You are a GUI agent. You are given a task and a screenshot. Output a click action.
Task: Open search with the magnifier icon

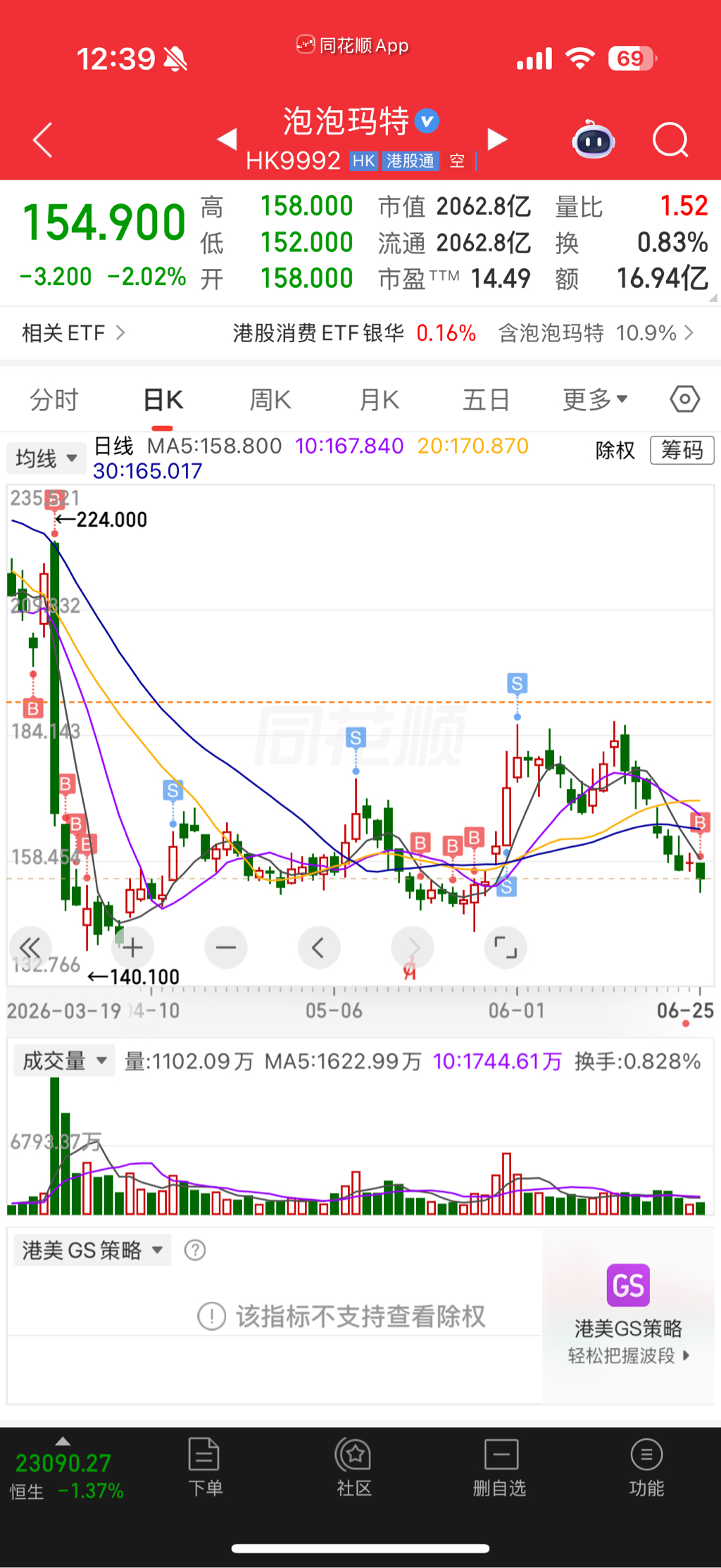(x=670, y=140)
